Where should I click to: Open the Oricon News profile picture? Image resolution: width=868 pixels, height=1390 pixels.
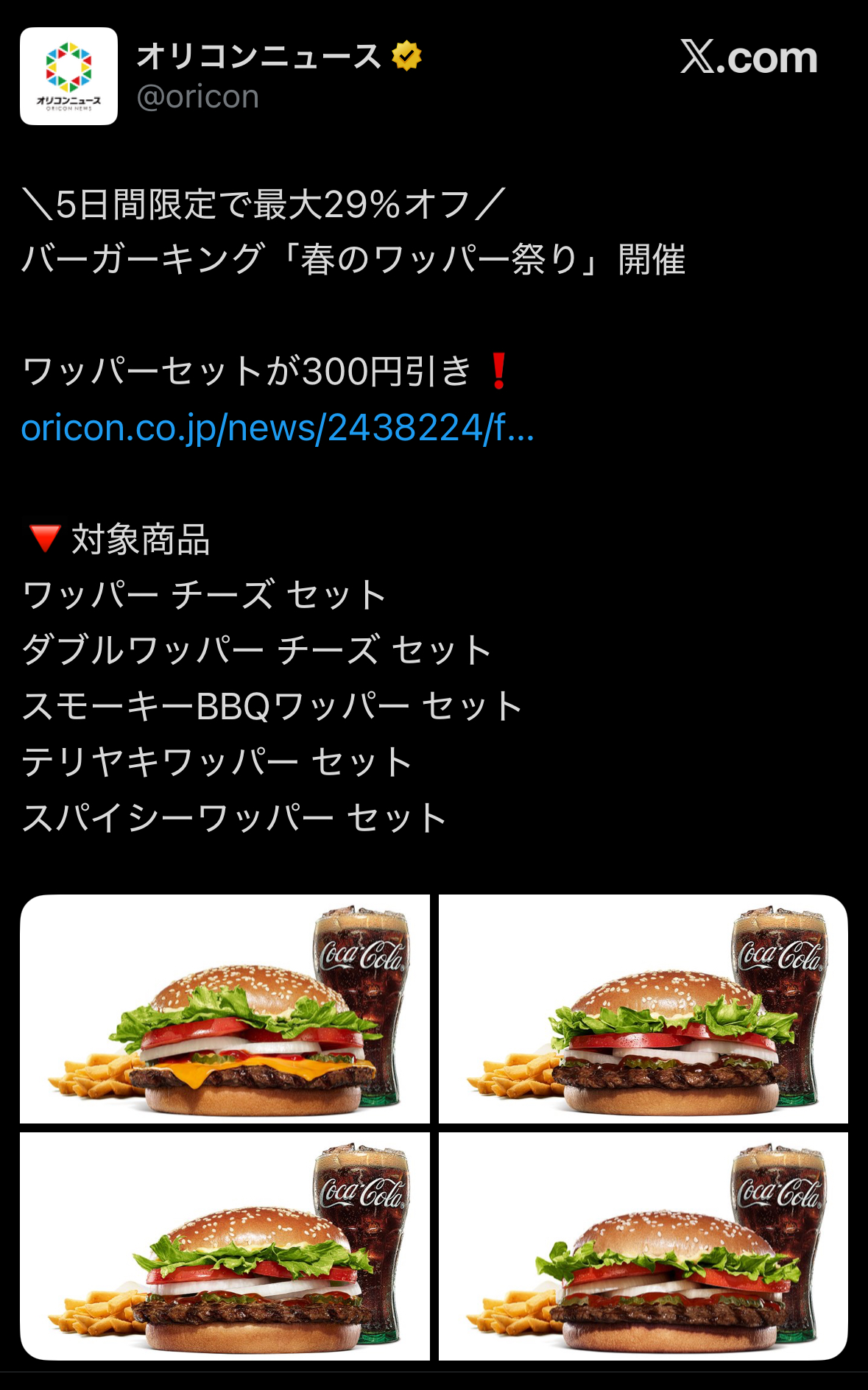[x=68, y=76]
